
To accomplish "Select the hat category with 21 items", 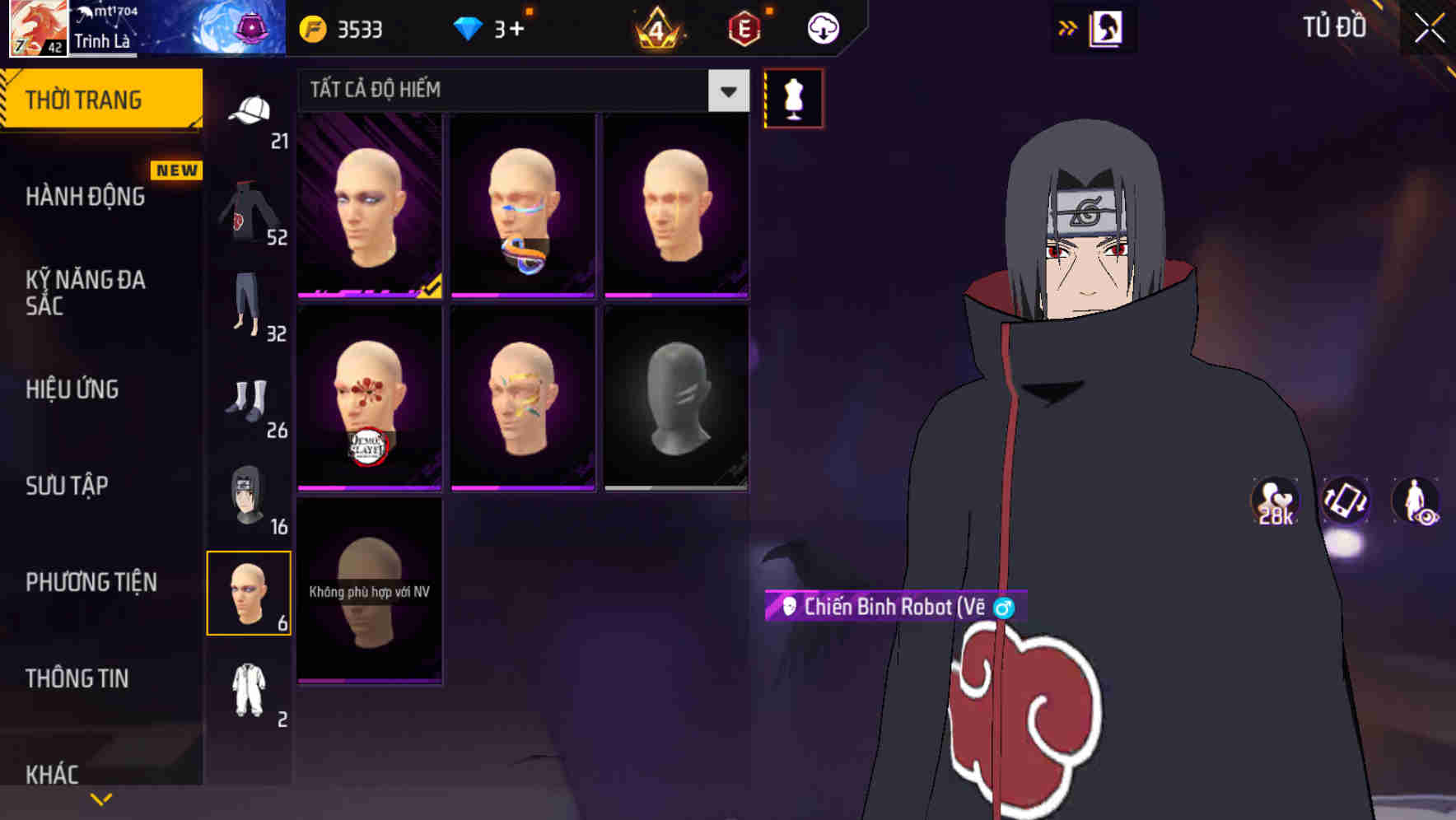I will (x=250, y=117).
